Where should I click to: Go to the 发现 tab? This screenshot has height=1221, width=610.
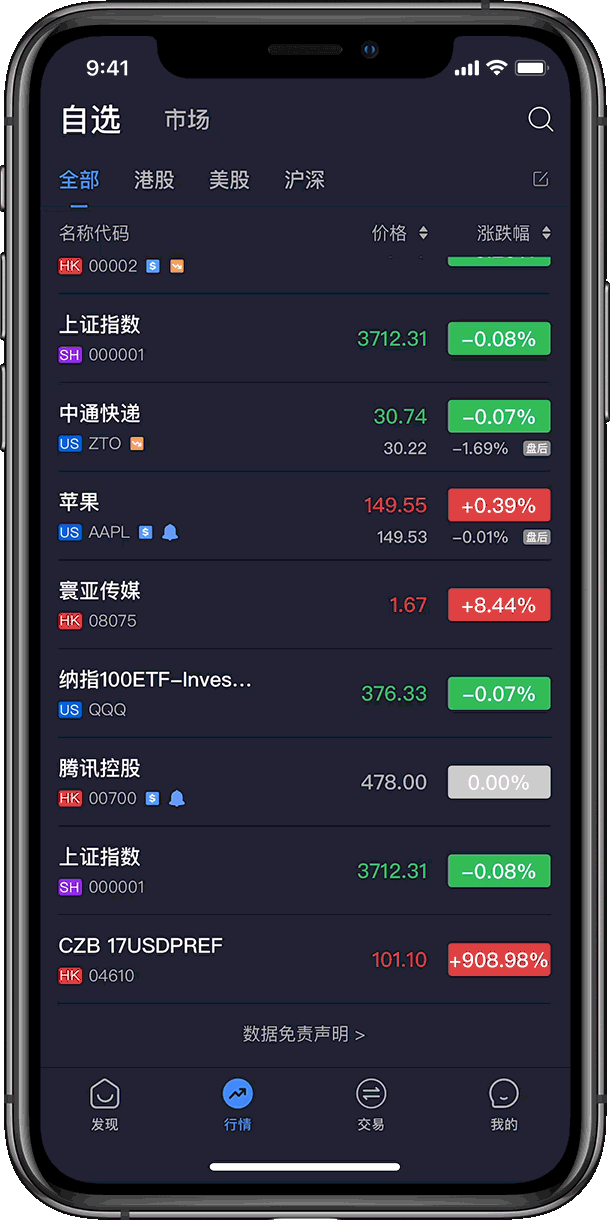click(x=105, y=1104)
